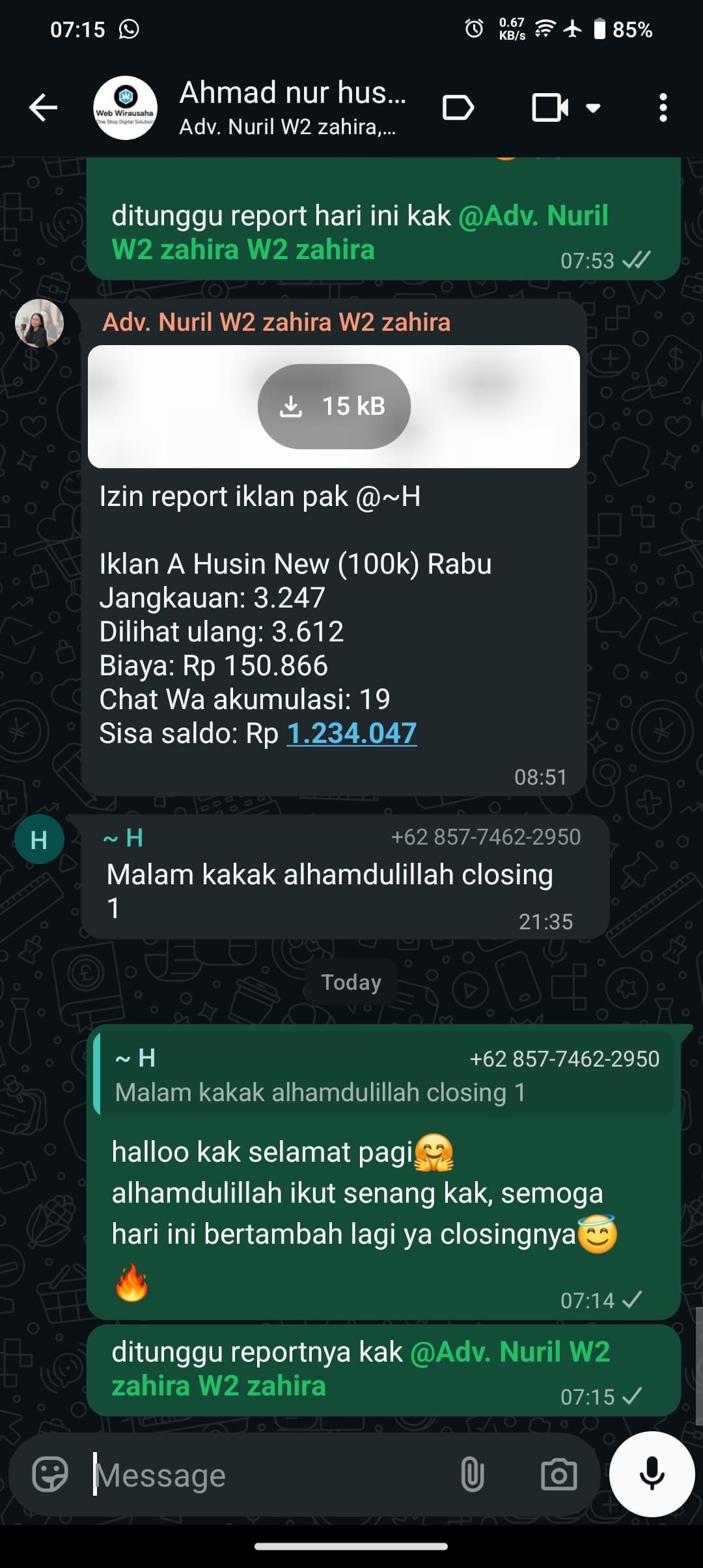Start a video call
This screenshot has height=1568, width=703.
(549, 107)
